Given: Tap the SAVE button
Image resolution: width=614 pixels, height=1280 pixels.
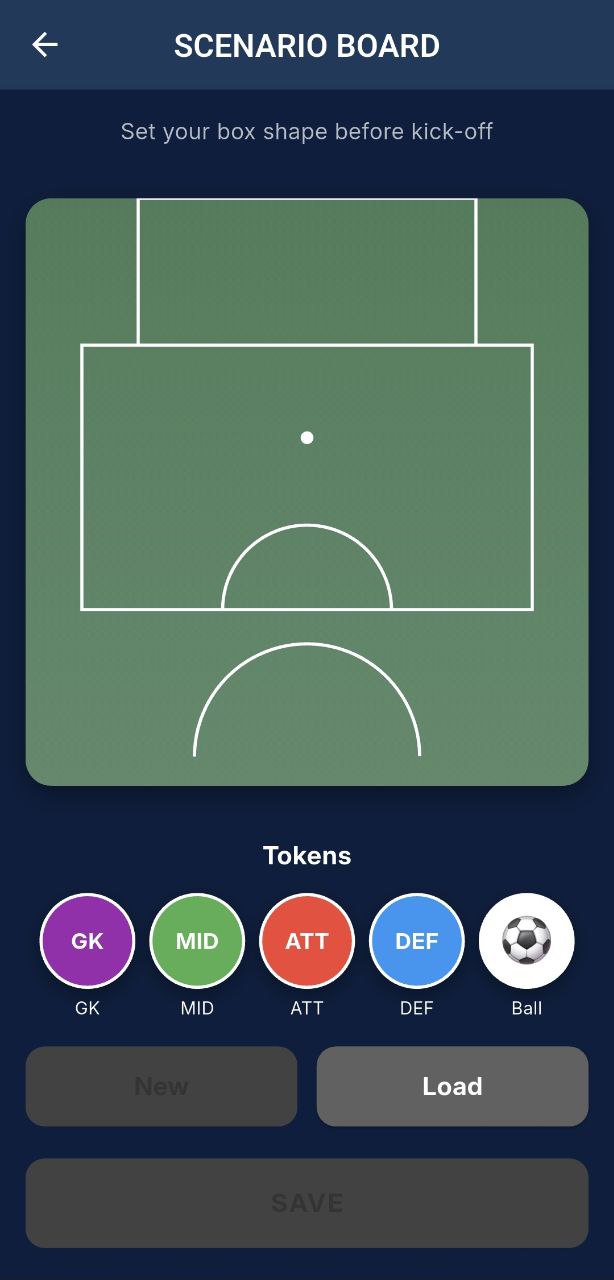Looking at the screenshot, I should (307, 1203).
